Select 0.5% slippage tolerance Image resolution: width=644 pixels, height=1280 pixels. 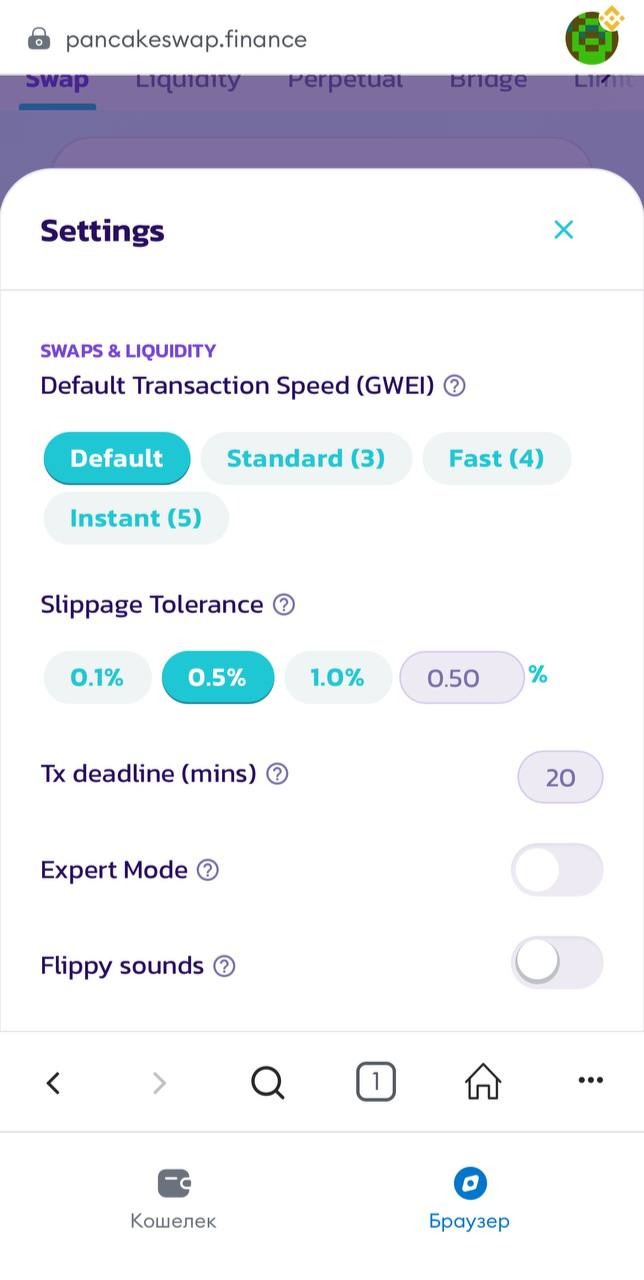point(217,677)
